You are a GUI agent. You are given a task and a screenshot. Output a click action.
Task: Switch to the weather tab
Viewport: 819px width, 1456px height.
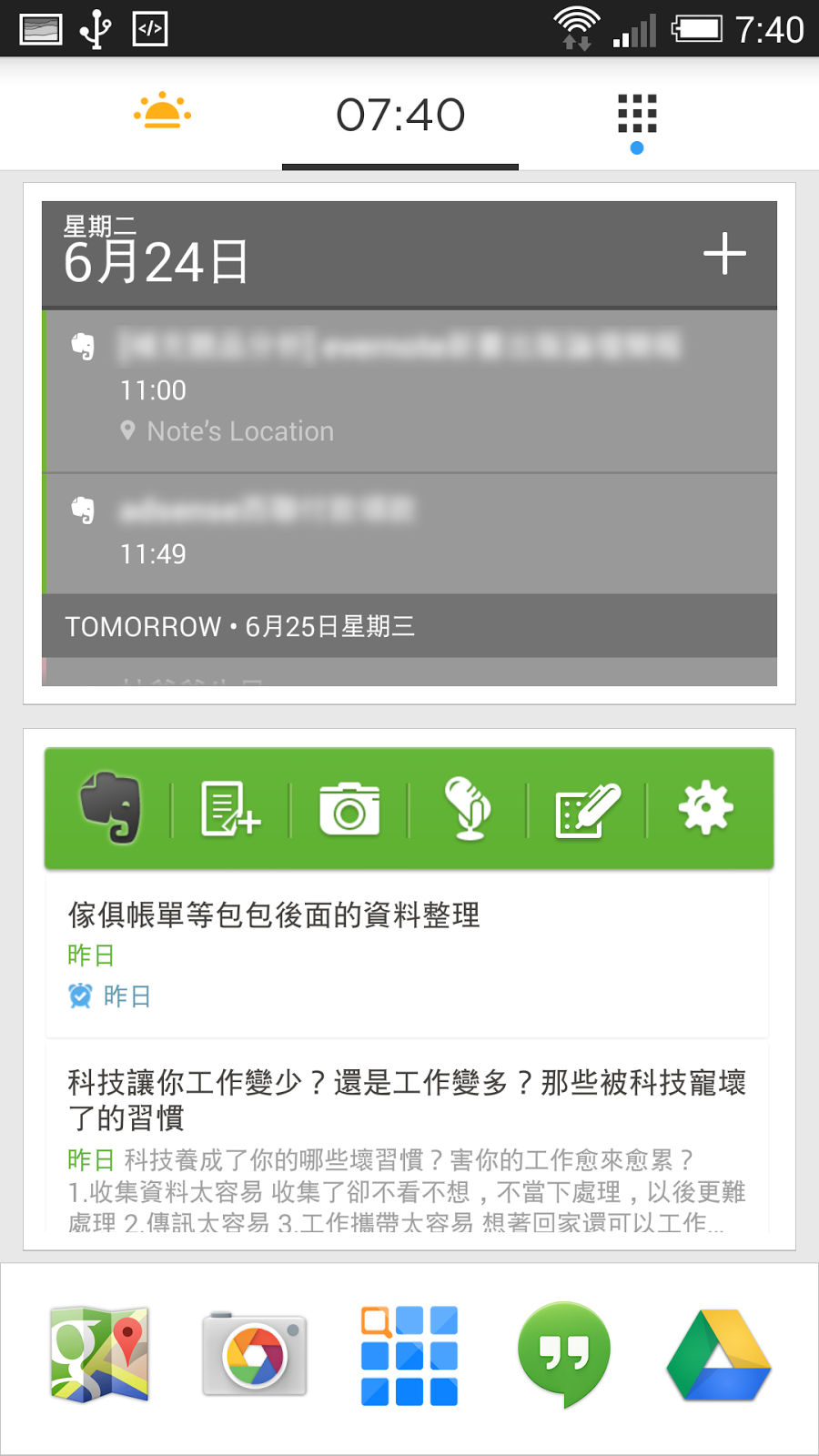point(162,113)
